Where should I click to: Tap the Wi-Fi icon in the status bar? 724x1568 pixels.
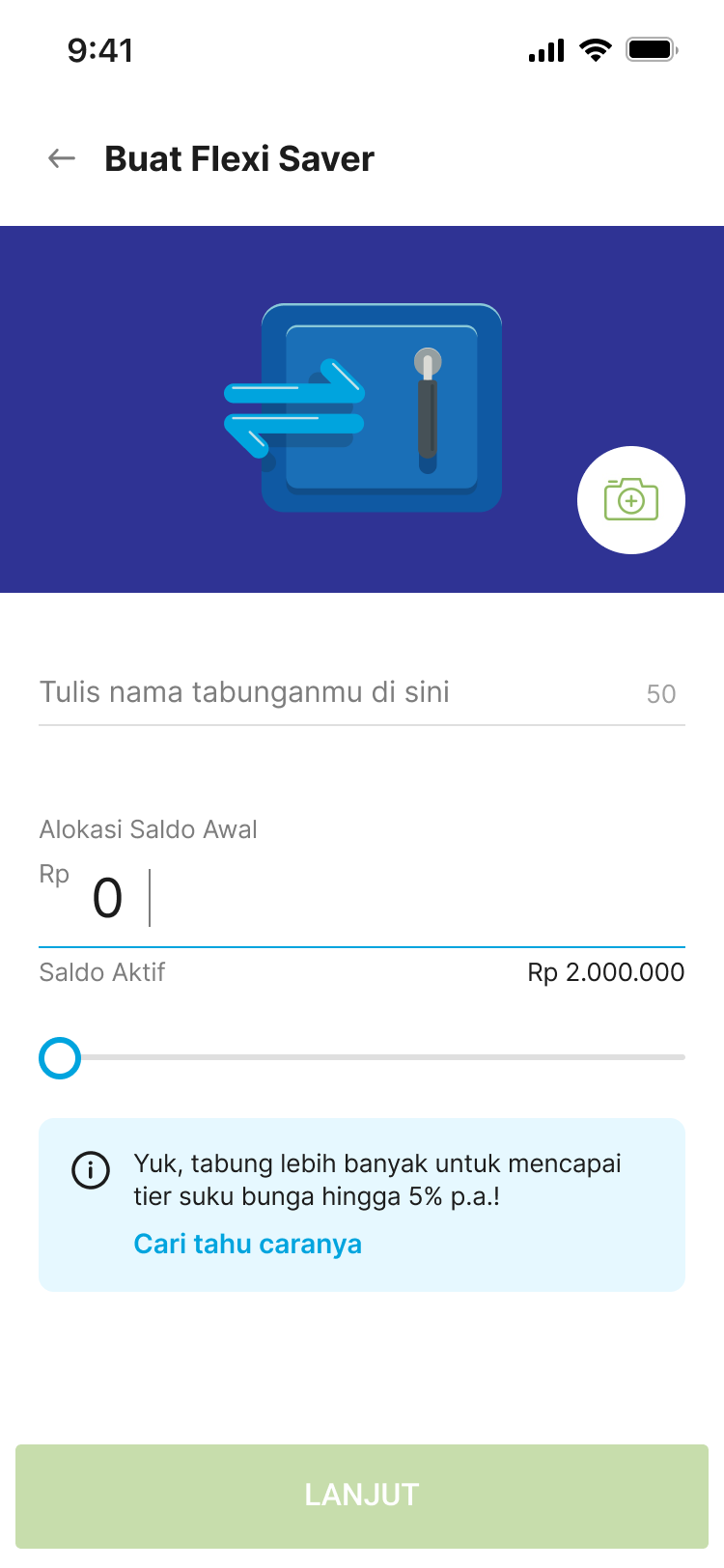(x=595, y=49)
